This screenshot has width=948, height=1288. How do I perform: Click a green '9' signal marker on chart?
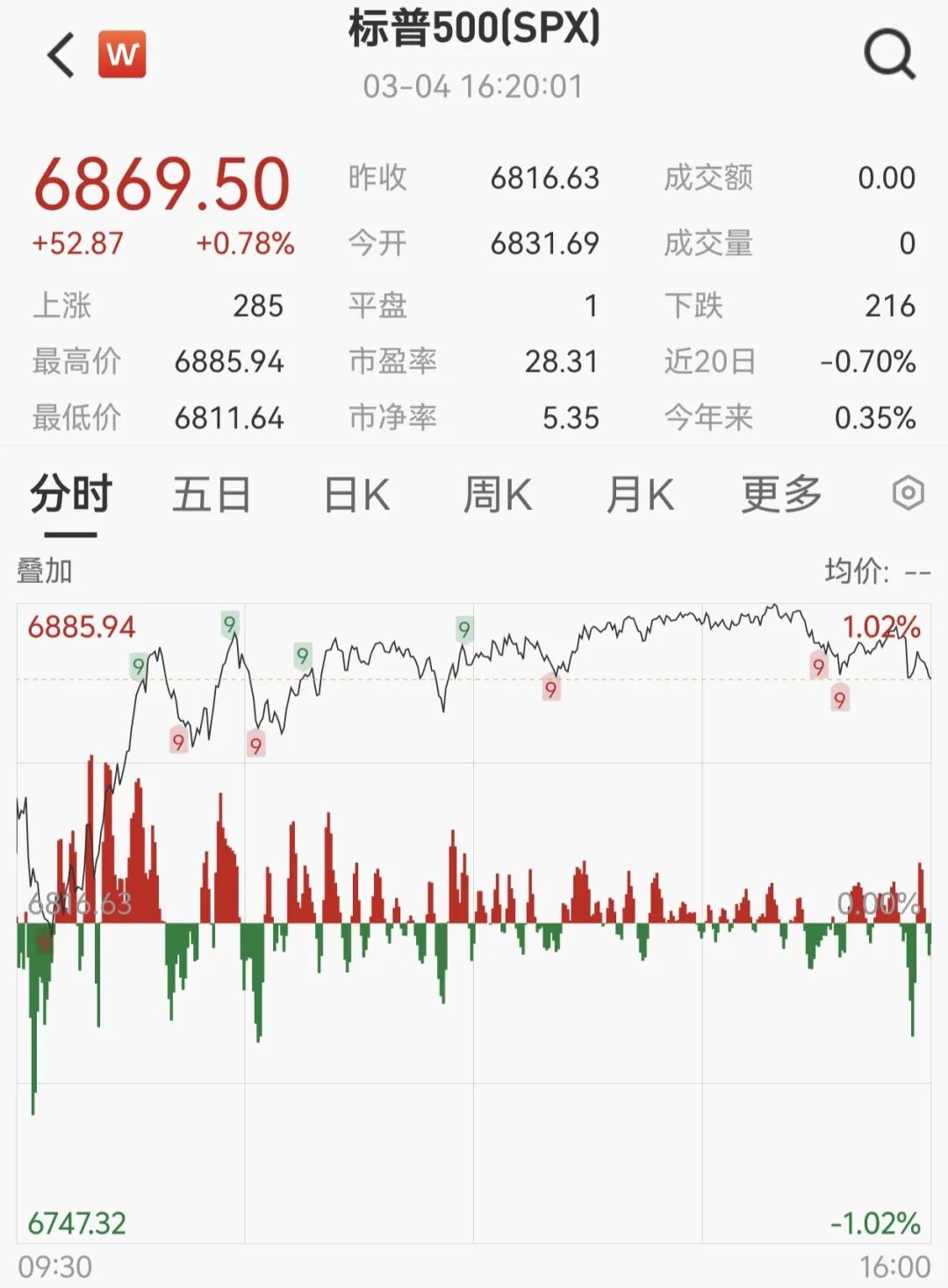tap(231, 625)
